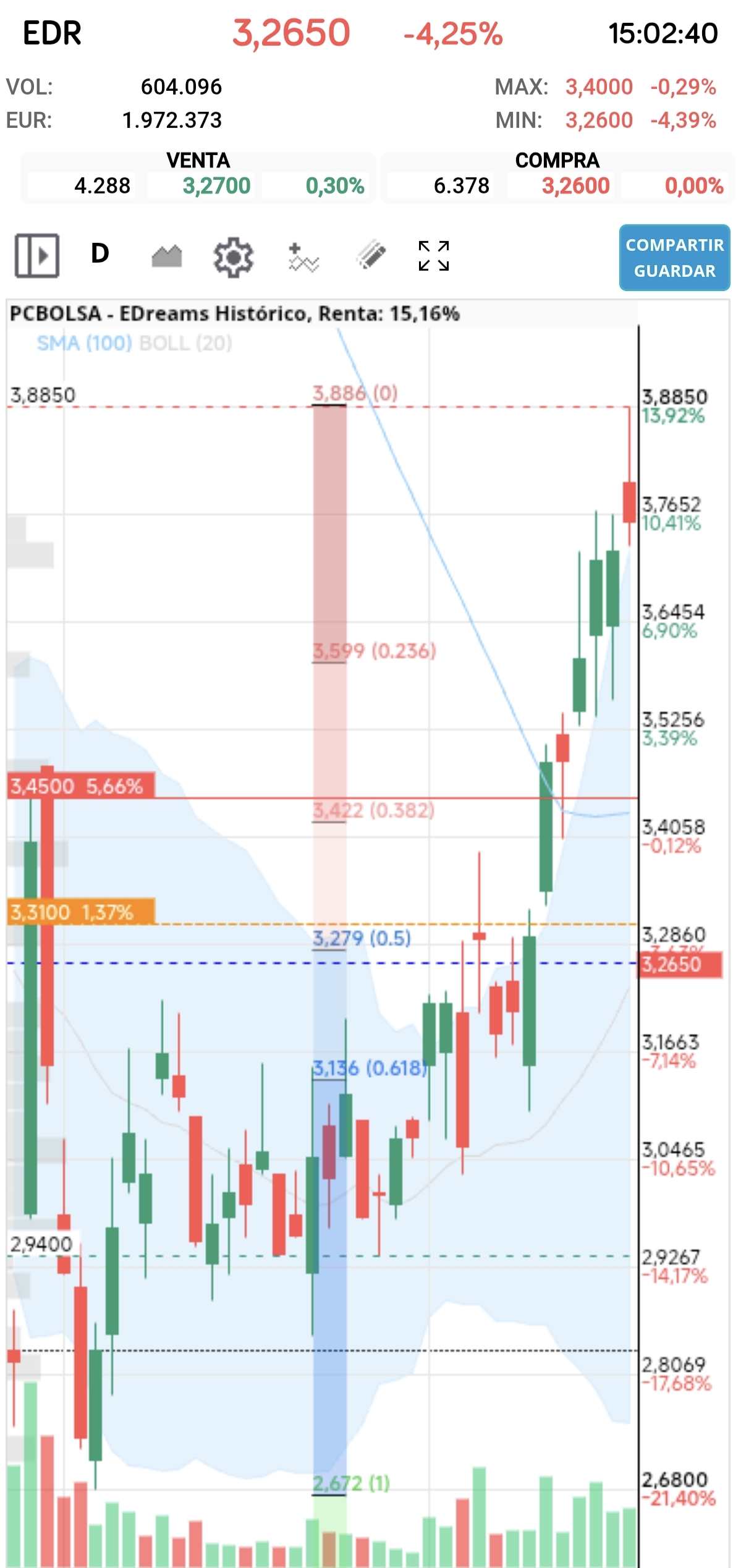This screenshot has height=1568, width=754.
Task: Change the daily "D" timeframe
Action: 100,253
